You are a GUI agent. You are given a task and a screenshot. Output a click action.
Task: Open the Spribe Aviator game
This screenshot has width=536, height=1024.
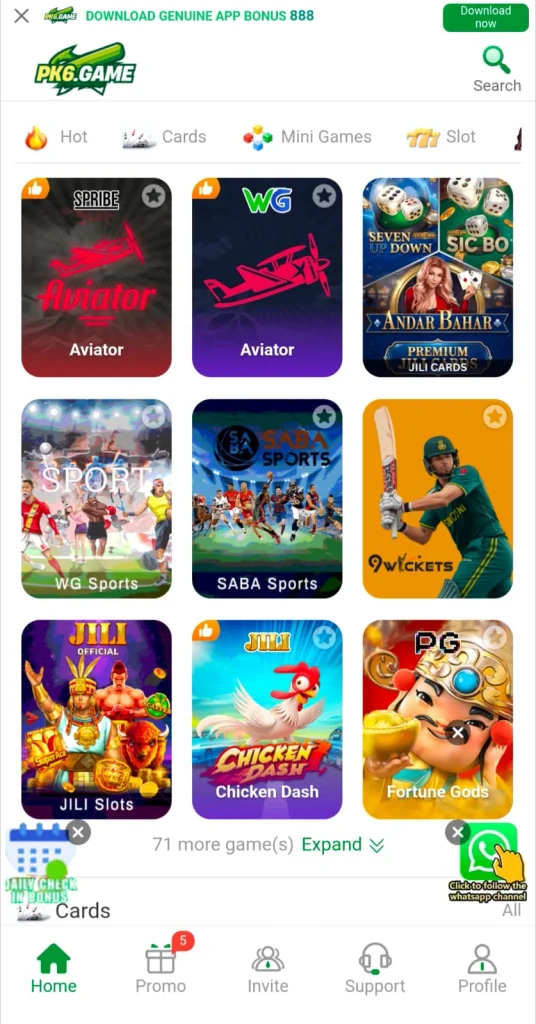pos(97,278)
